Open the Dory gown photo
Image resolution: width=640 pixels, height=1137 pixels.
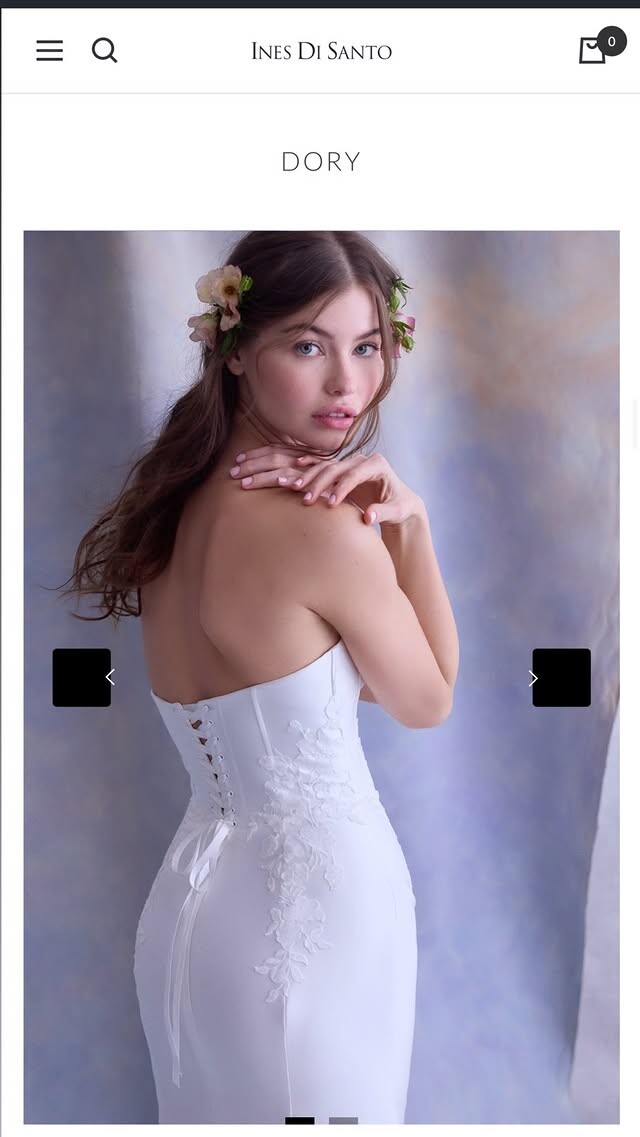click(321, 500)
